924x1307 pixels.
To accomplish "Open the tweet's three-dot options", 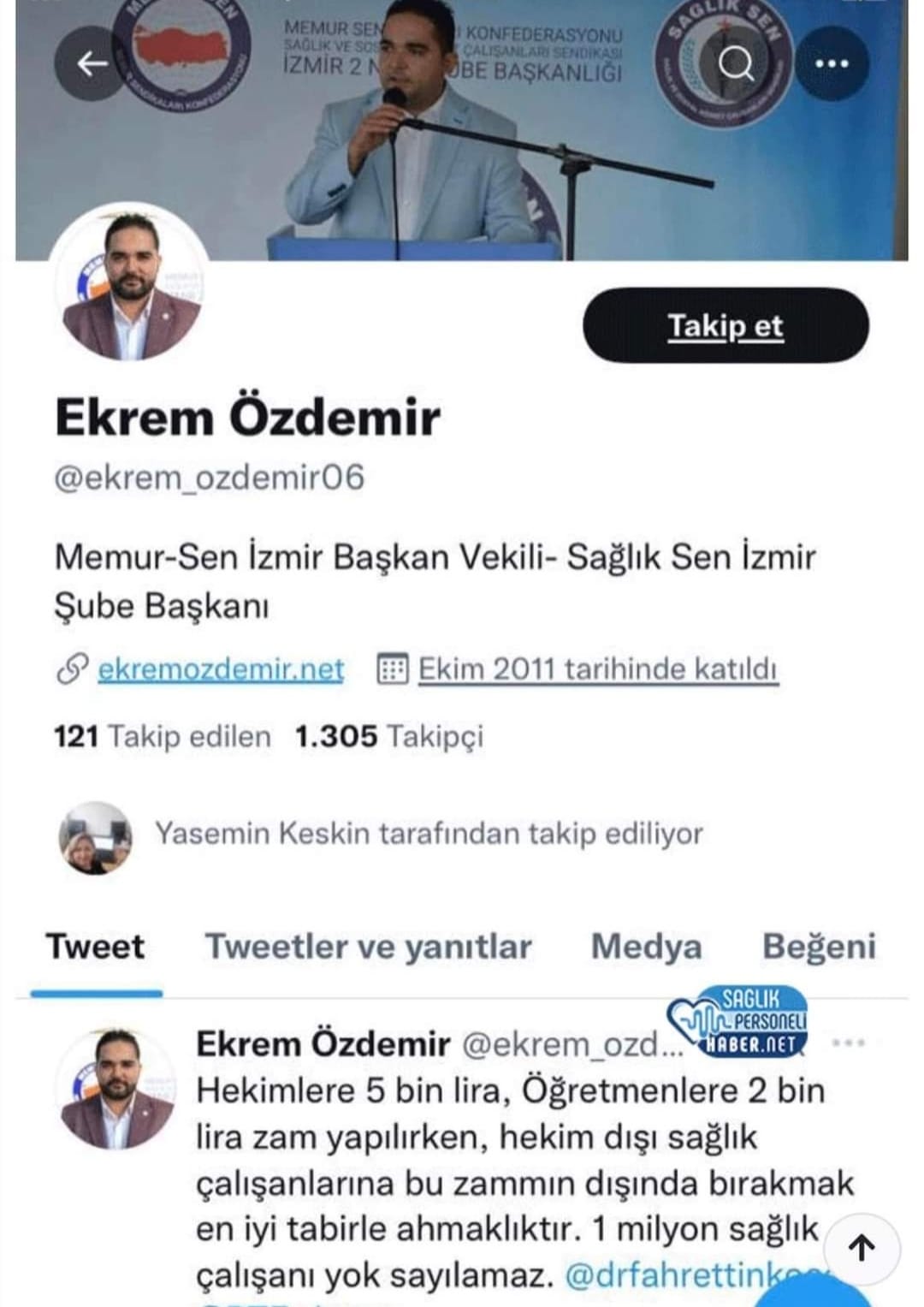I will [848, 1043].
